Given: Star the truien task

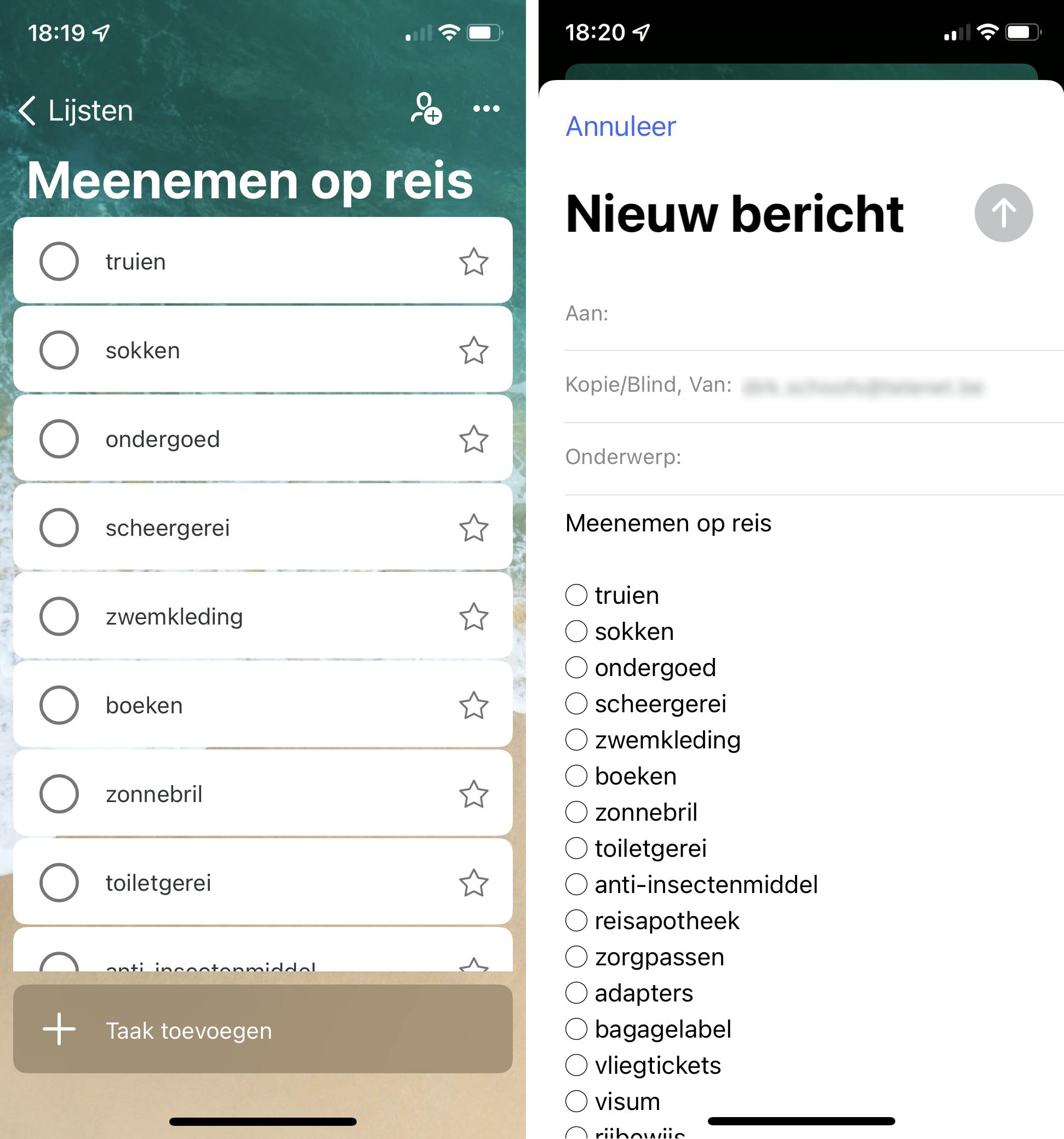Looking at the screenshot, I should pos(473,261).
